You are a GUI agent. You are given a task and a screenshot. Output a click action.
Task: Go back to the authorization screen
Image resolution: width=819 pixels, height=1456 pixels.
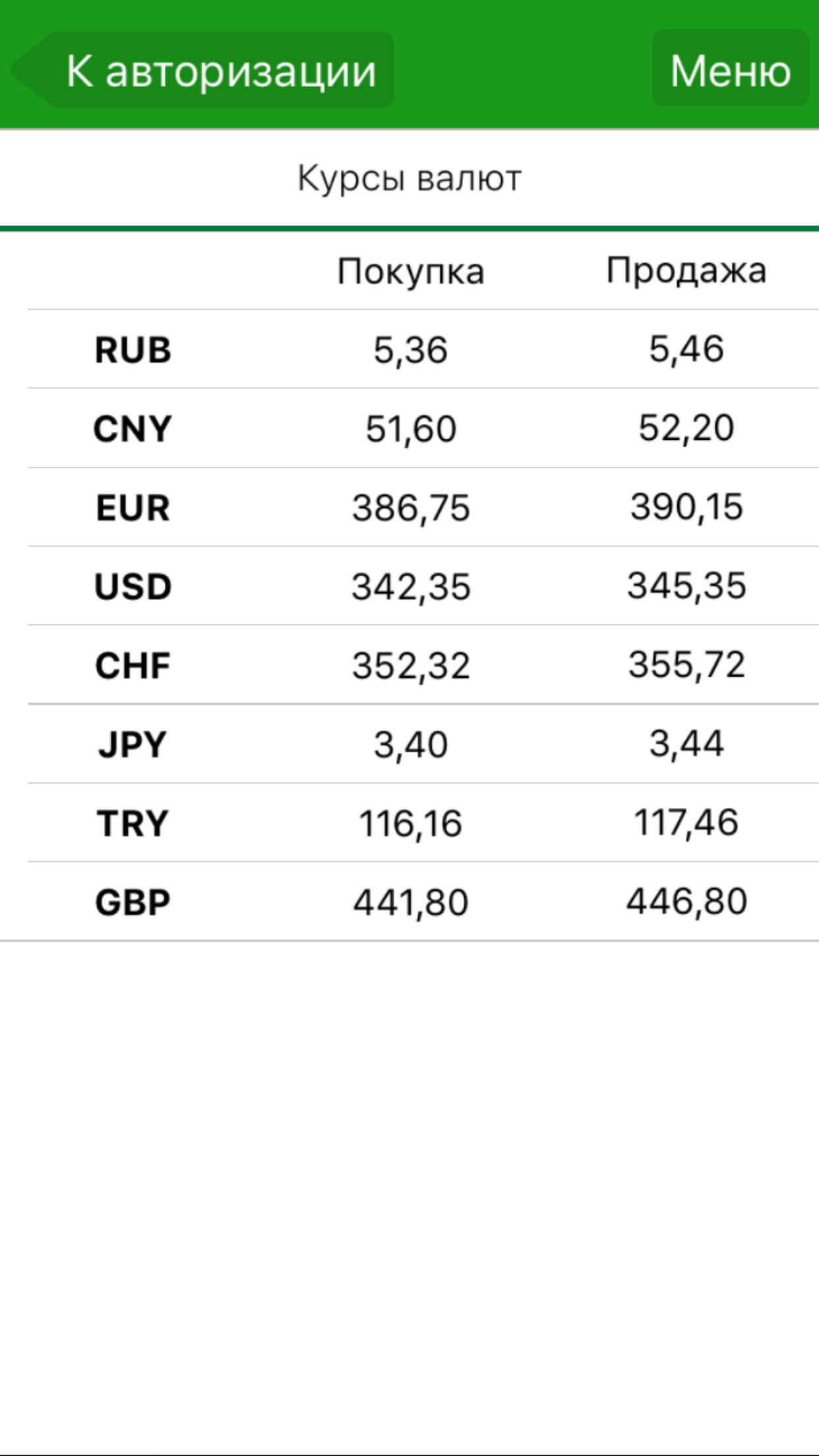point(204,70)
